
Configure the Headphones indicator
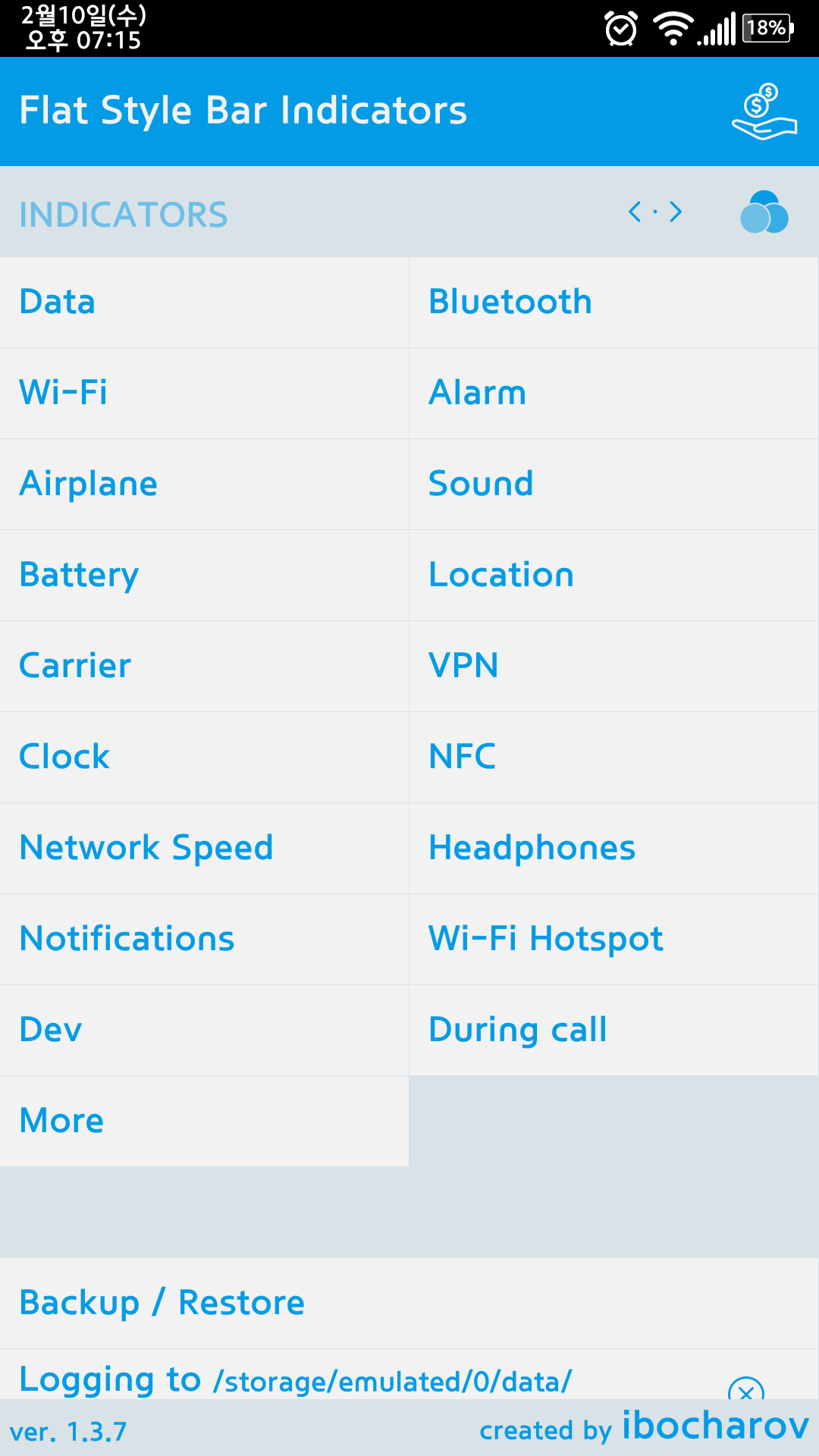(613, 848)
